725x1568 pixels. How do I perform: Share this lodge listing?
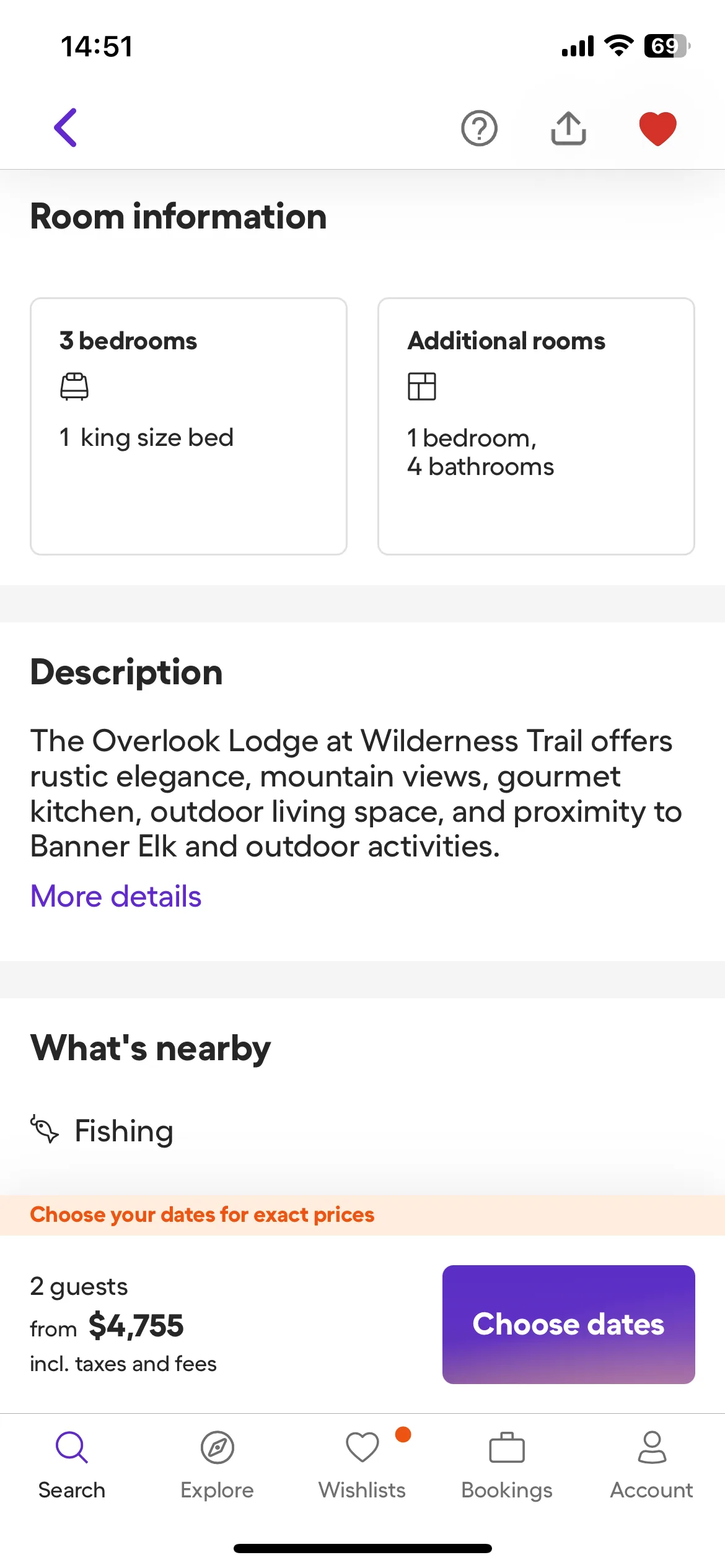[568, 128]
